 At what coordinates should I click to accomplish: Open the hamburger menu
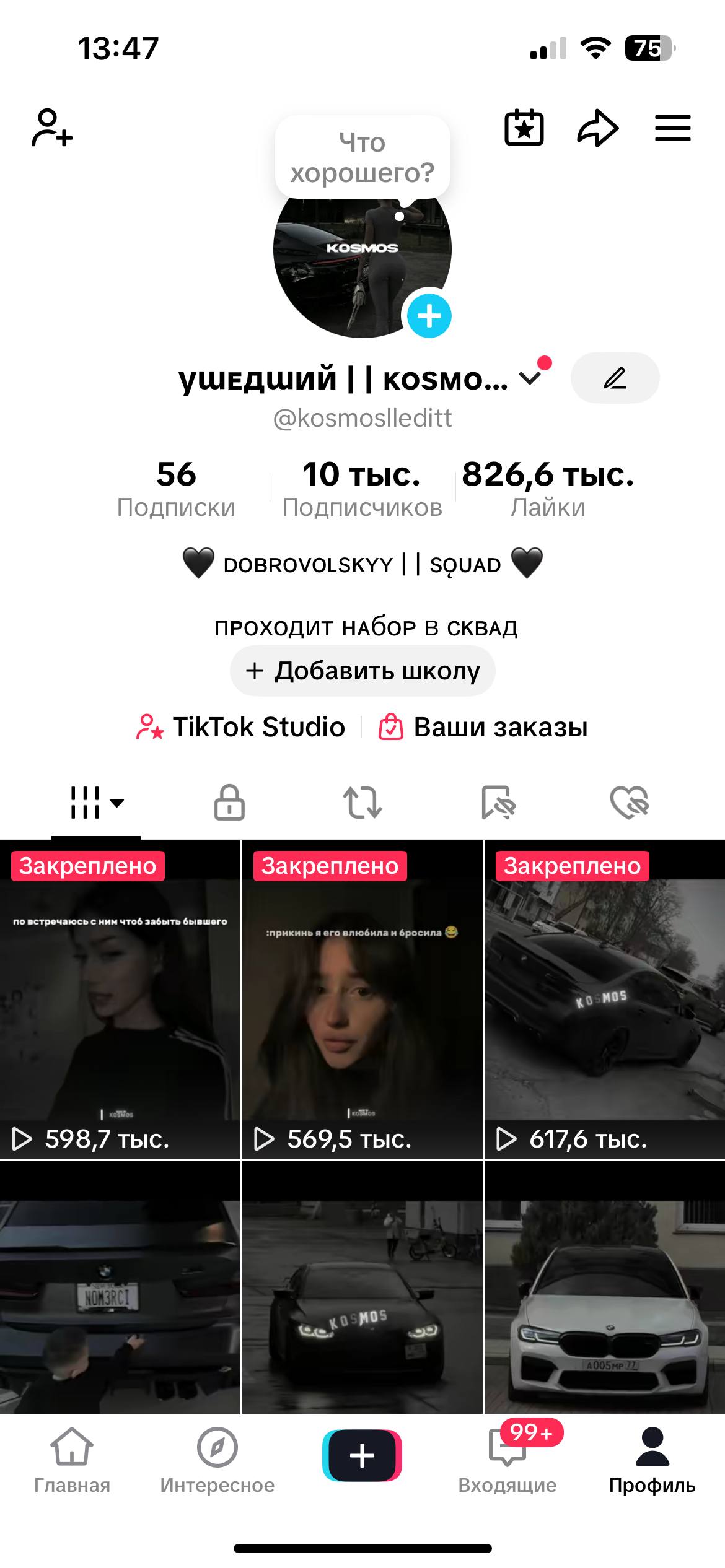point(673,128)
